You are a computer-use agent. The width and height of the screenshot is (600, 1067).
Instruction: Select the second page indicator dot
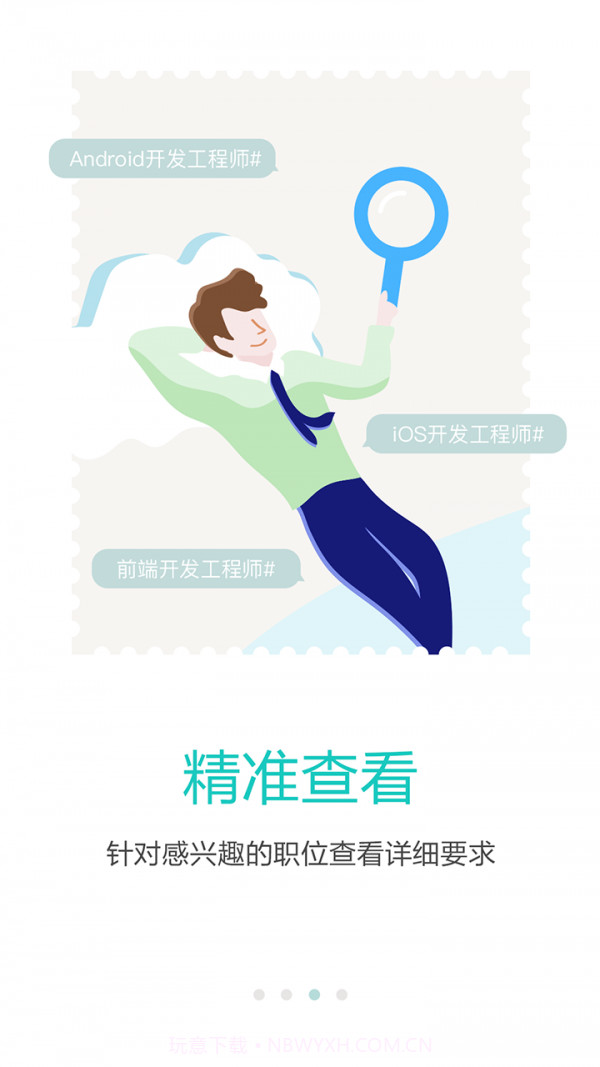coord(286,994)
